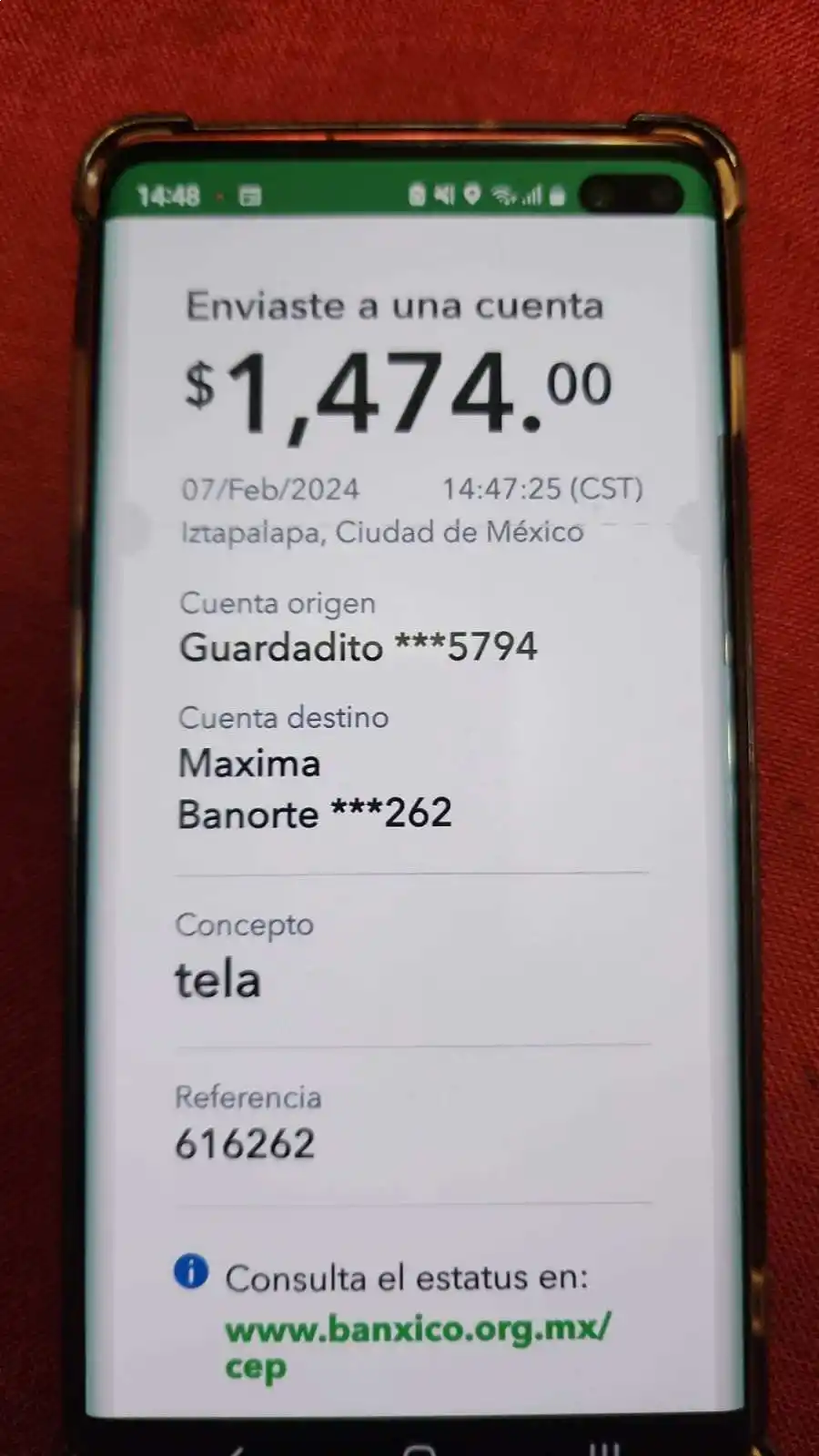Open the www.banxico.org.mx/cep link

click(x=417, y=1330)
